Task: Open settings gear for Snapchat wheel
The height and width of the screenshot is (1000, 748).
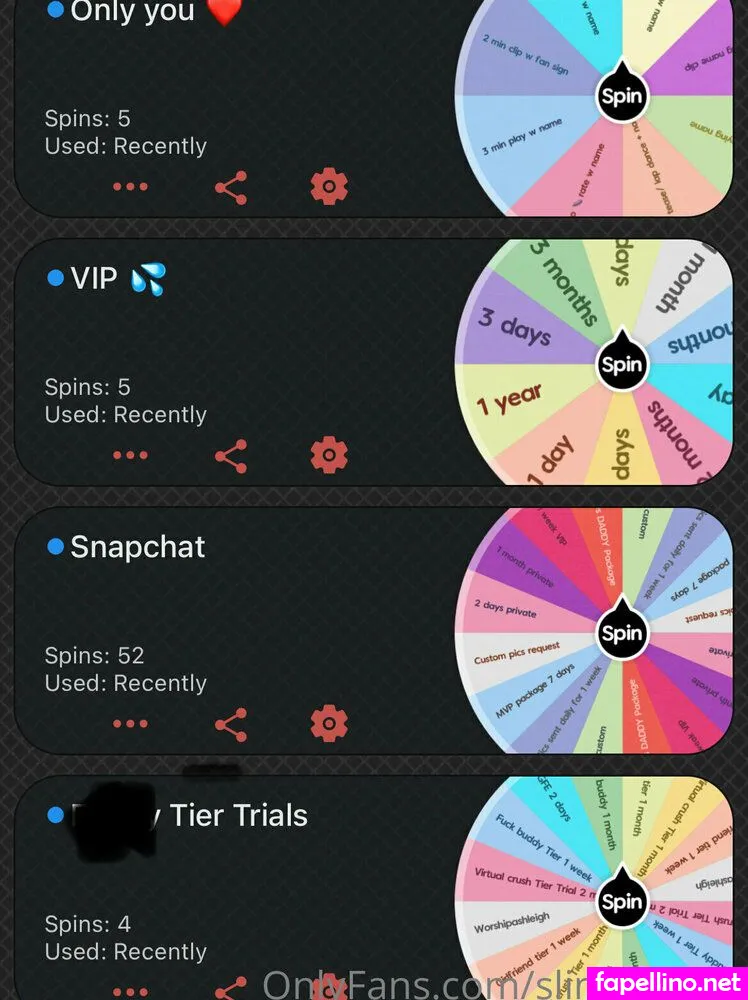Action: 329,723
